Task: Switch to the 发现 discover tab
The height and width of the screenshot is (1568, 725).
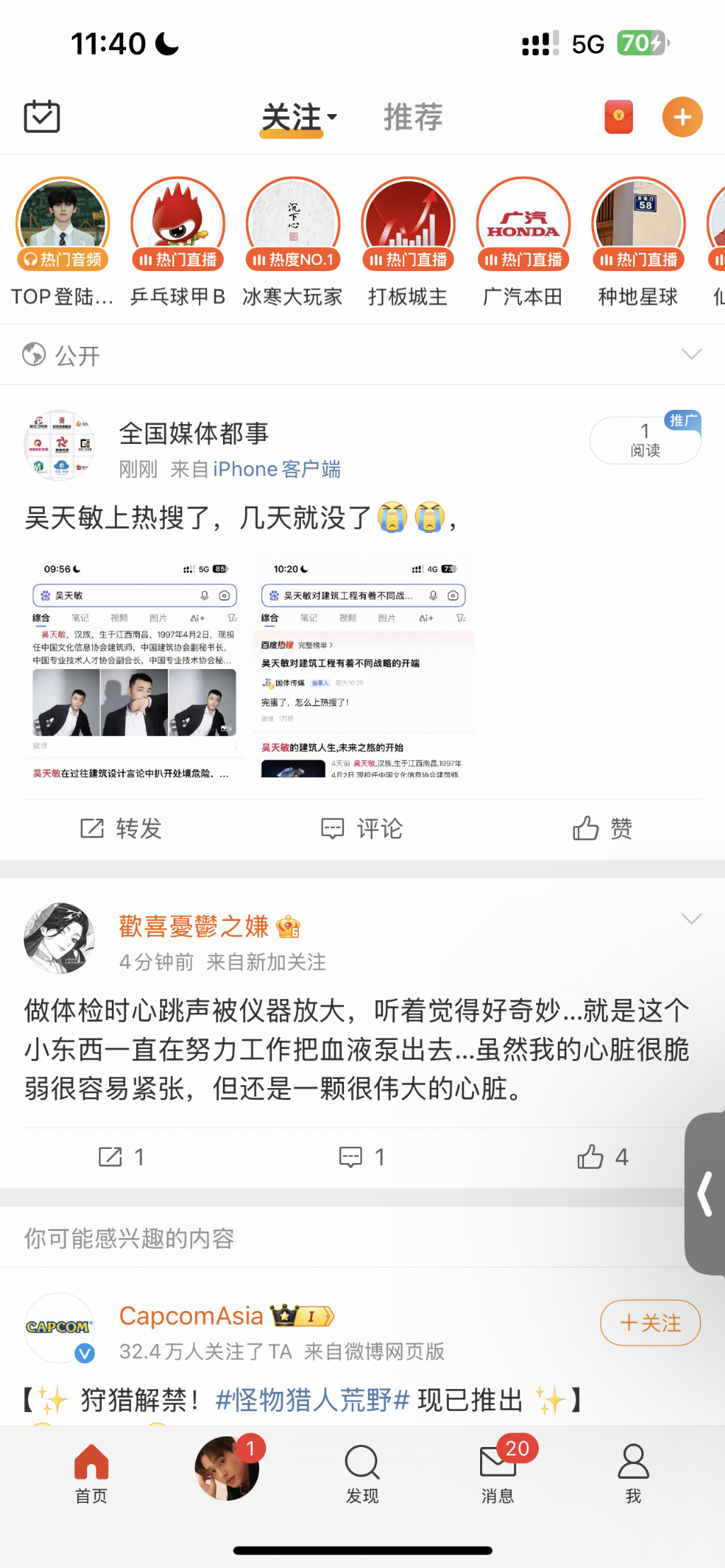Action: click(x=362, y=1472)
